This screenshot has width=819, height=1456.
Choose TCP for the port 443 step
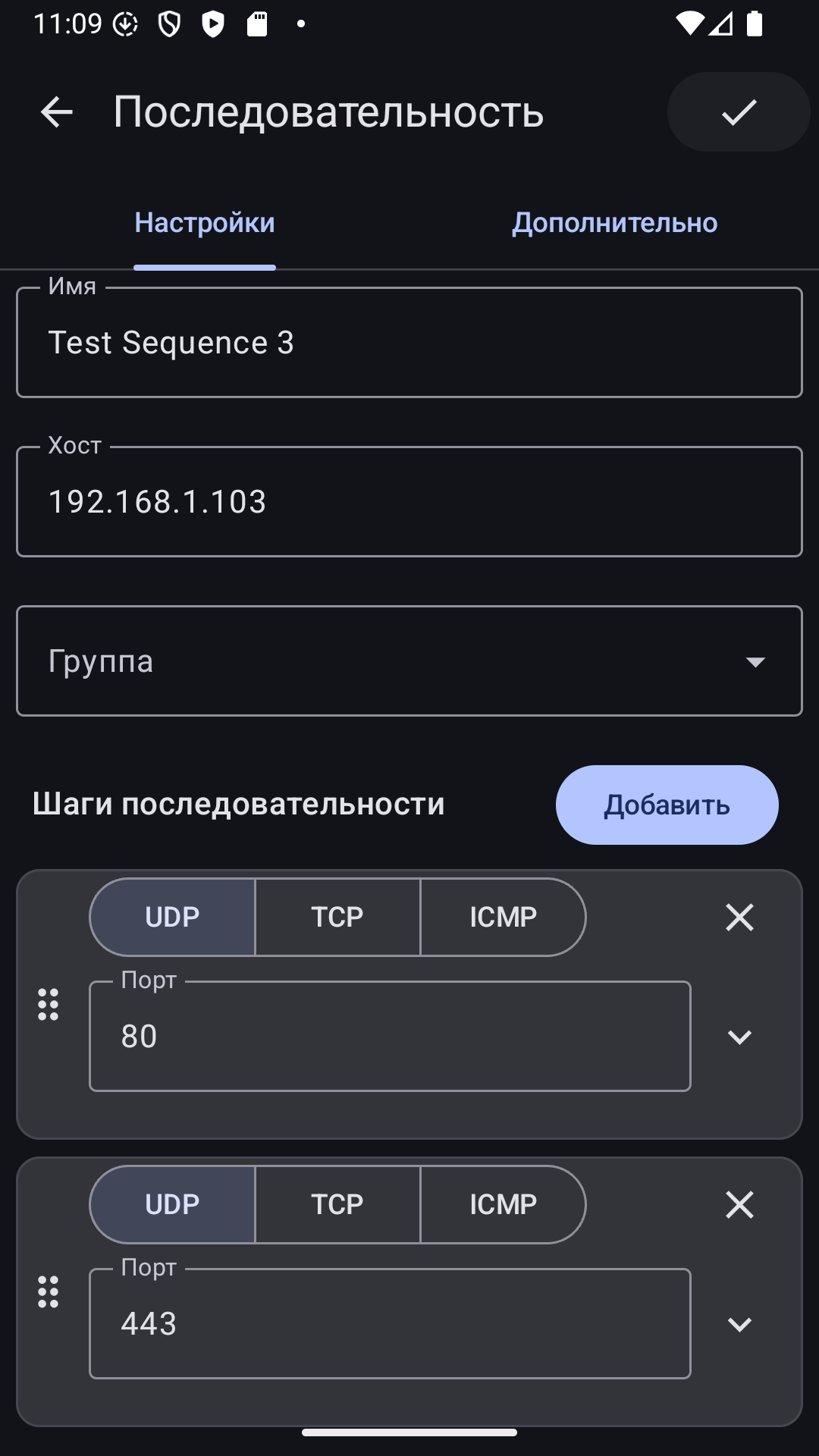(x=337, y=1205)
